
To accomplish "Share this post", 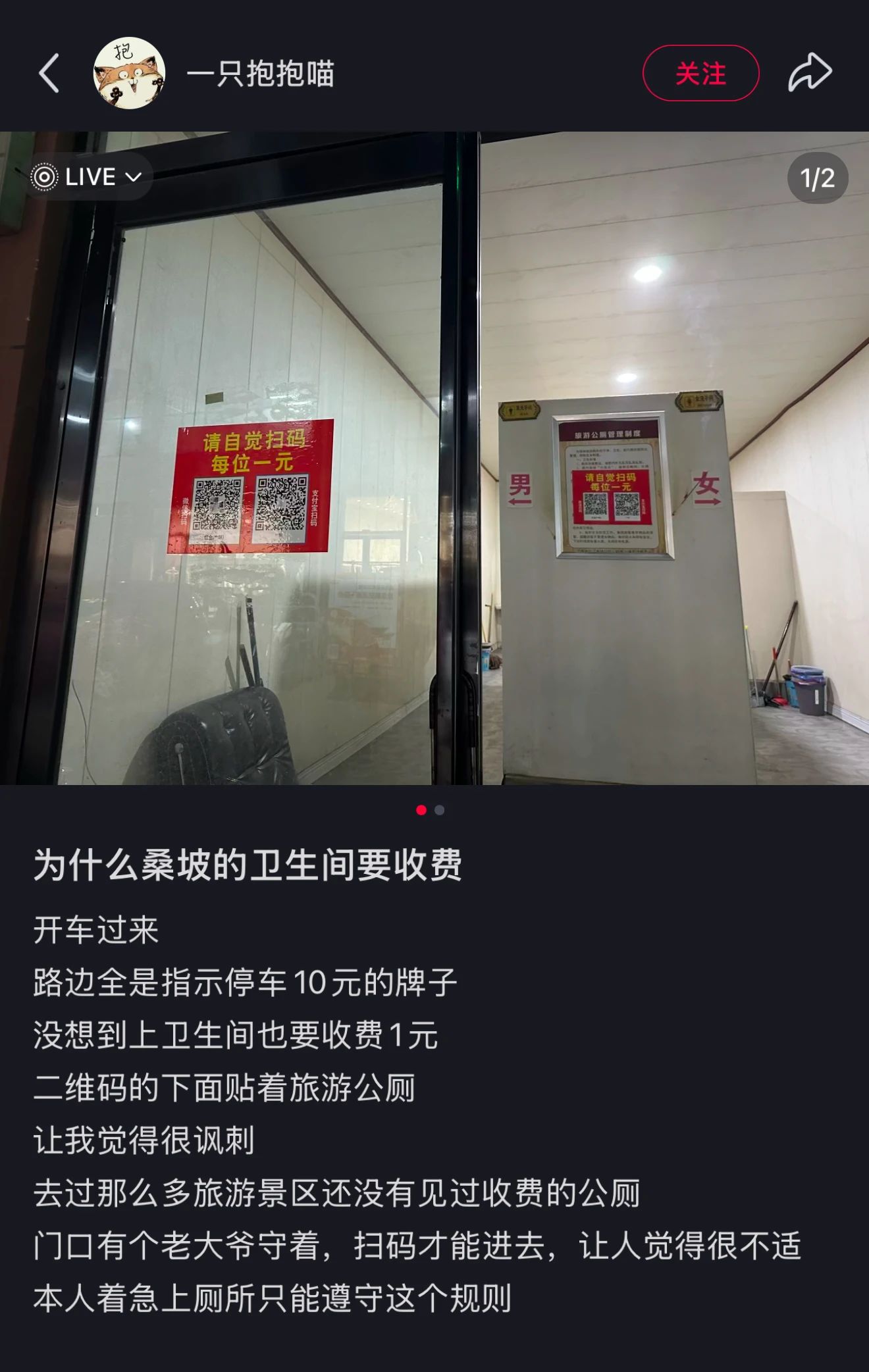I will click(x=810, y=72).
